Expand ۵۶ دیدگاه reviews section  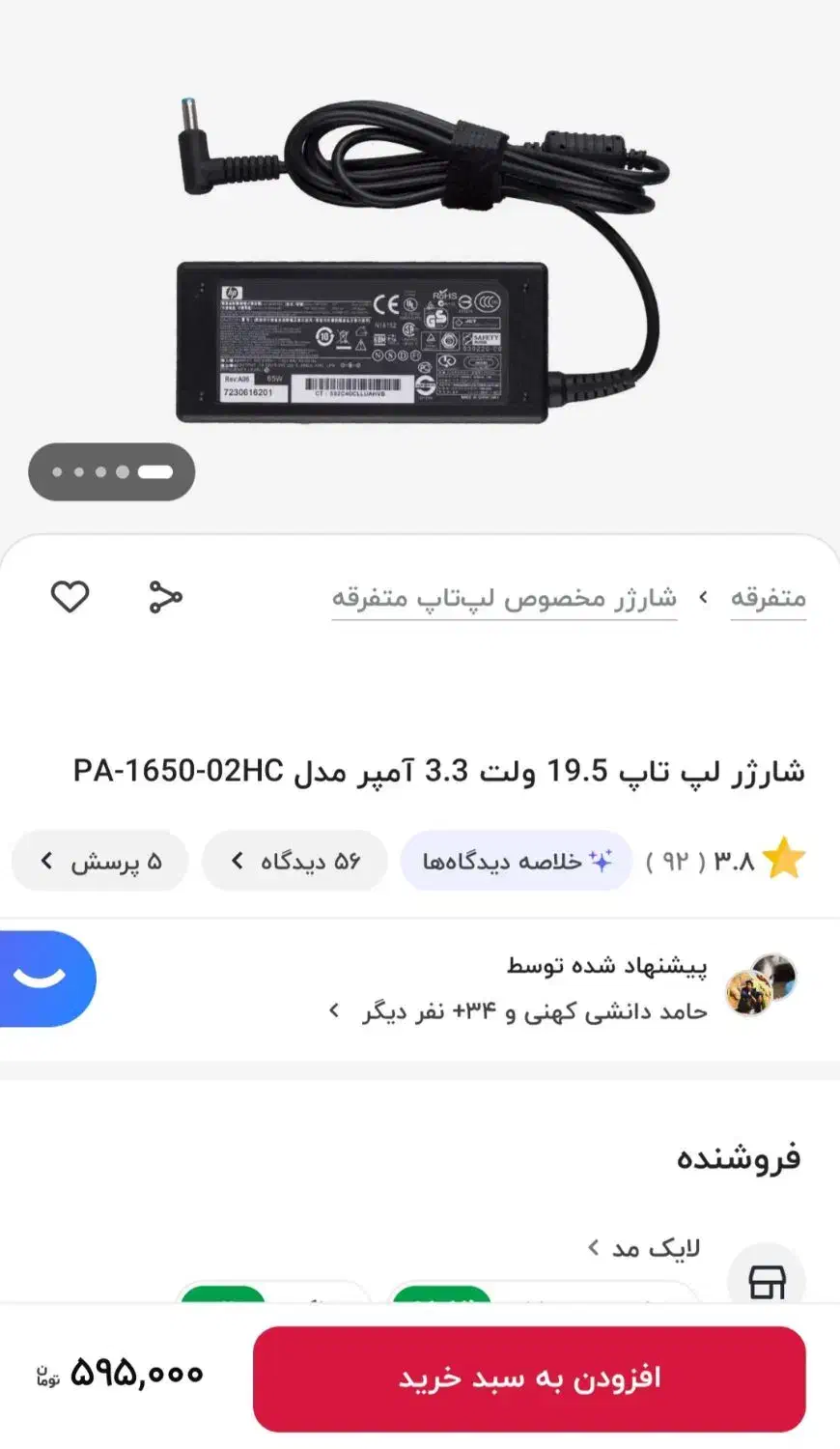294,860
